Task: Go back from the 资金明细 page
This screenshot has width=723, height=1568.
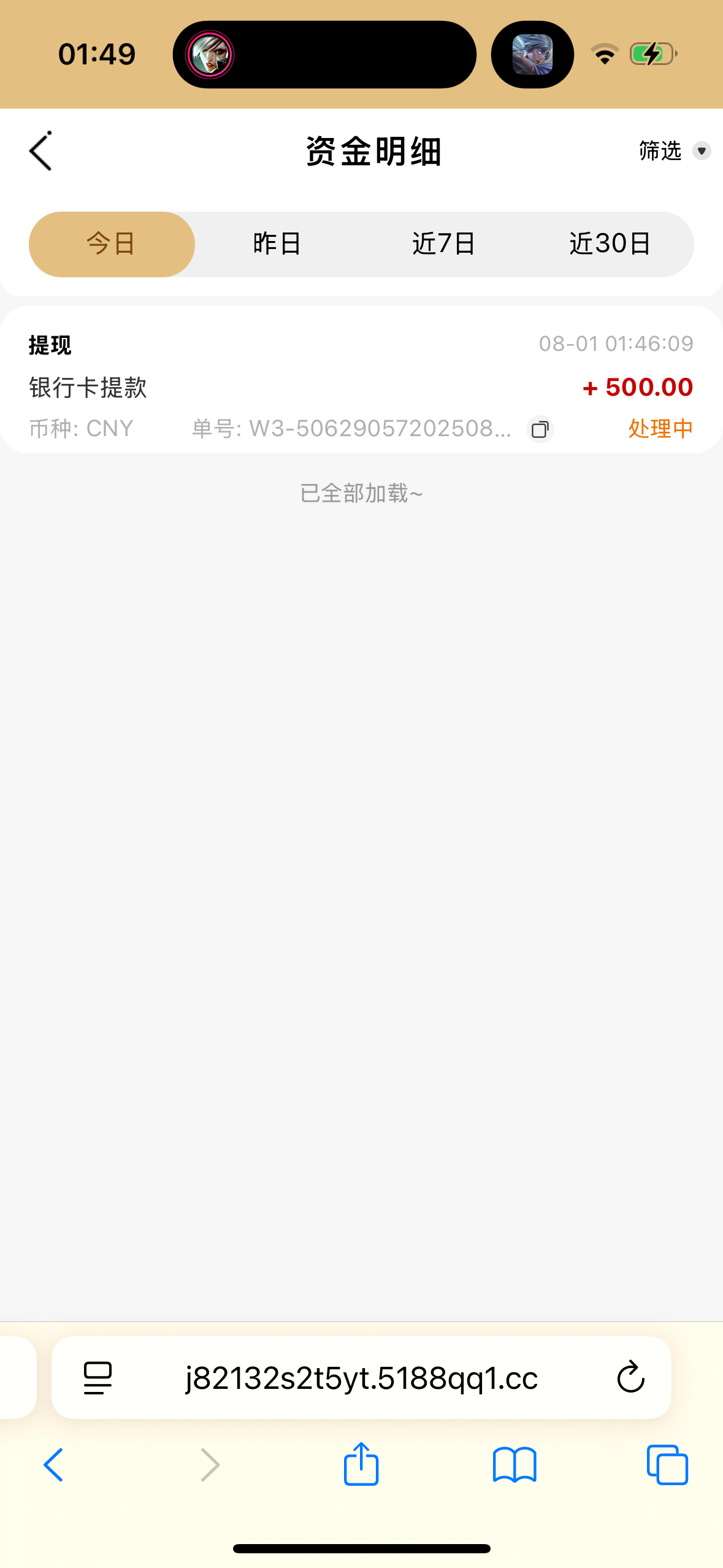Action: tap(40, 151)
